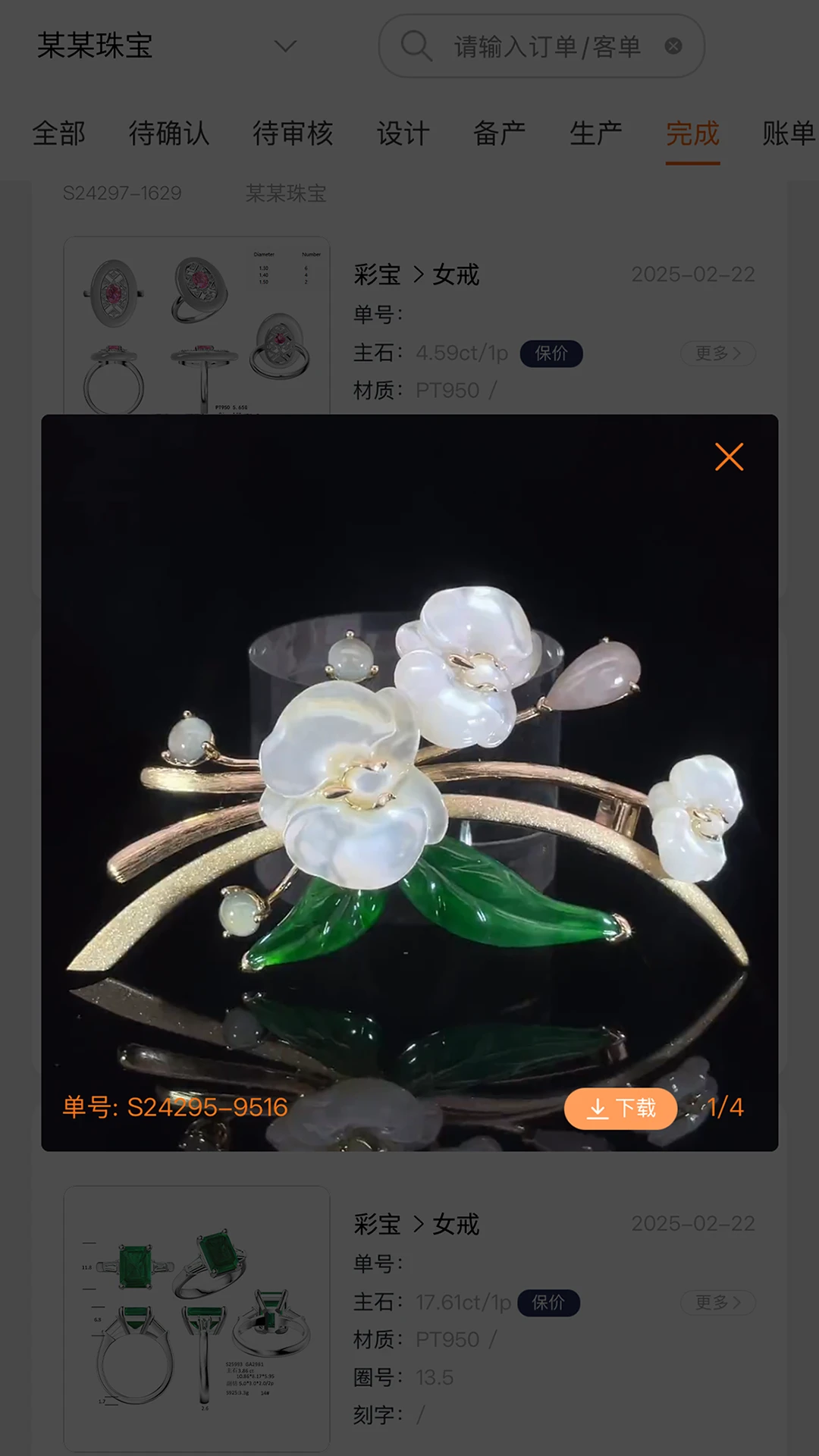
Task: Clear search text via the circular X icon
Action: (673, 46)
